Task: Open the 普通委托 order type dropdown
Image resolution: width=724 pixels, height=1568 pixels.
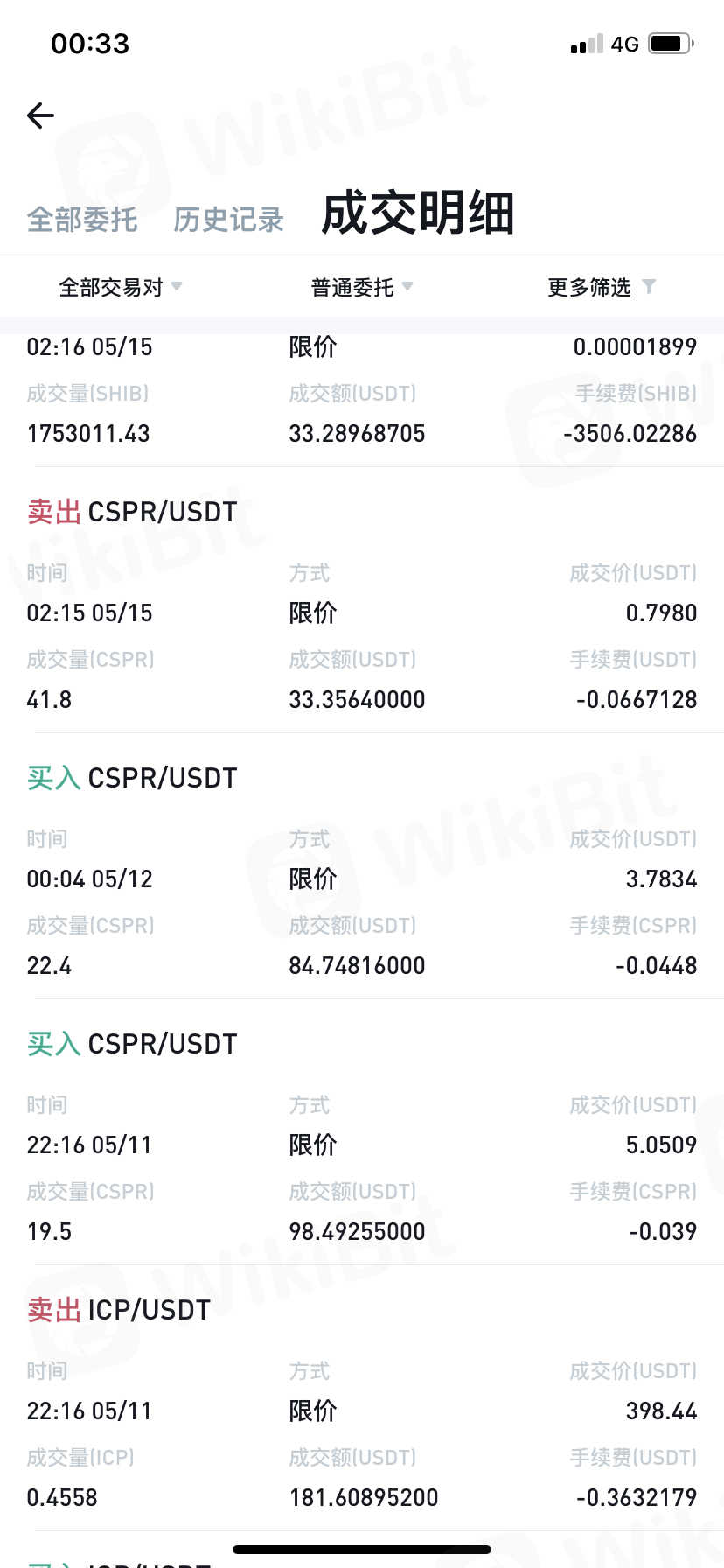Action: click(x=361, y=287)
